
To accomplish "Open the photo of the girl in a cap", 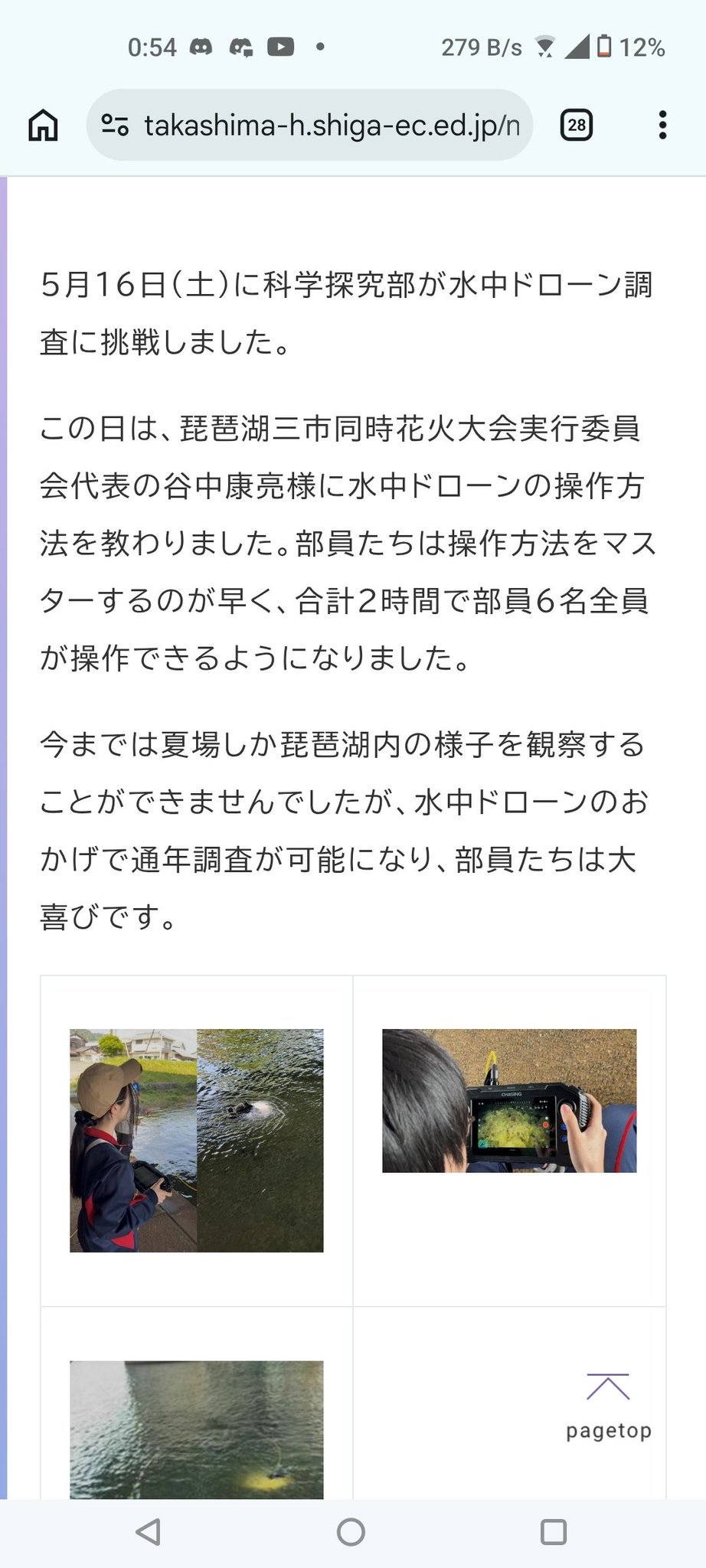I will (197, 1141).
